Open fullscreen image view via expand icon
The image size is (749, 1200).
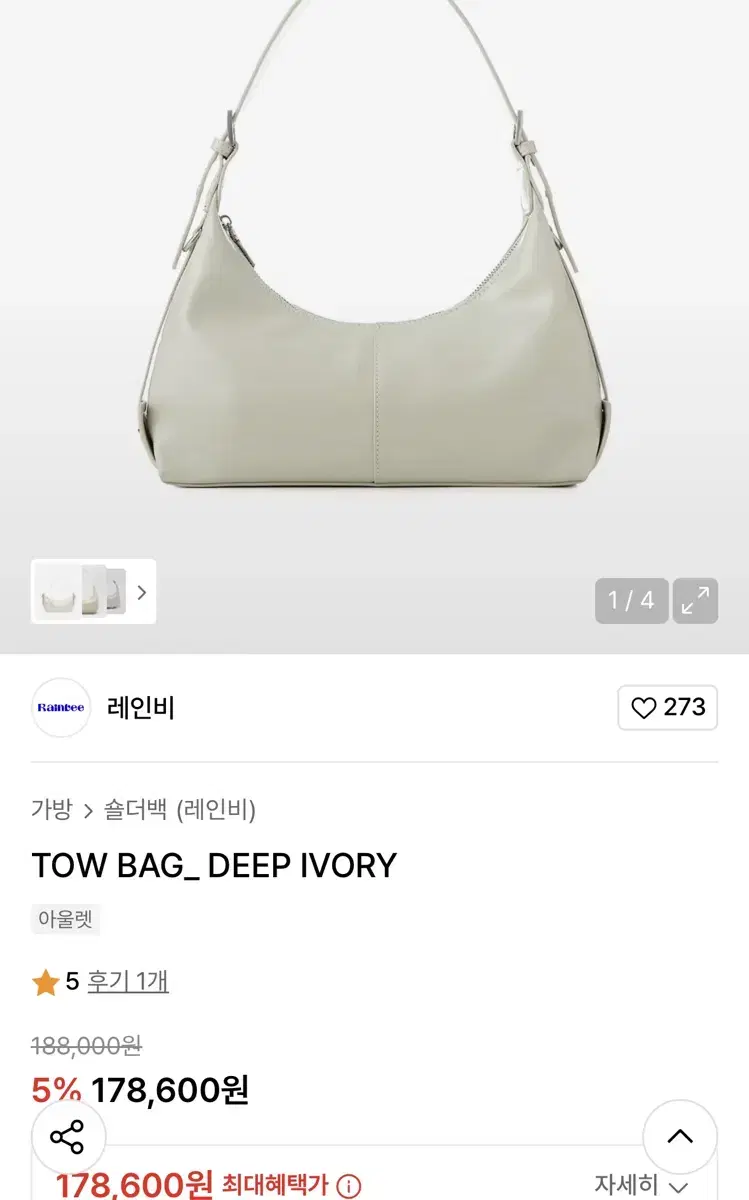click(x=695, y=600)
